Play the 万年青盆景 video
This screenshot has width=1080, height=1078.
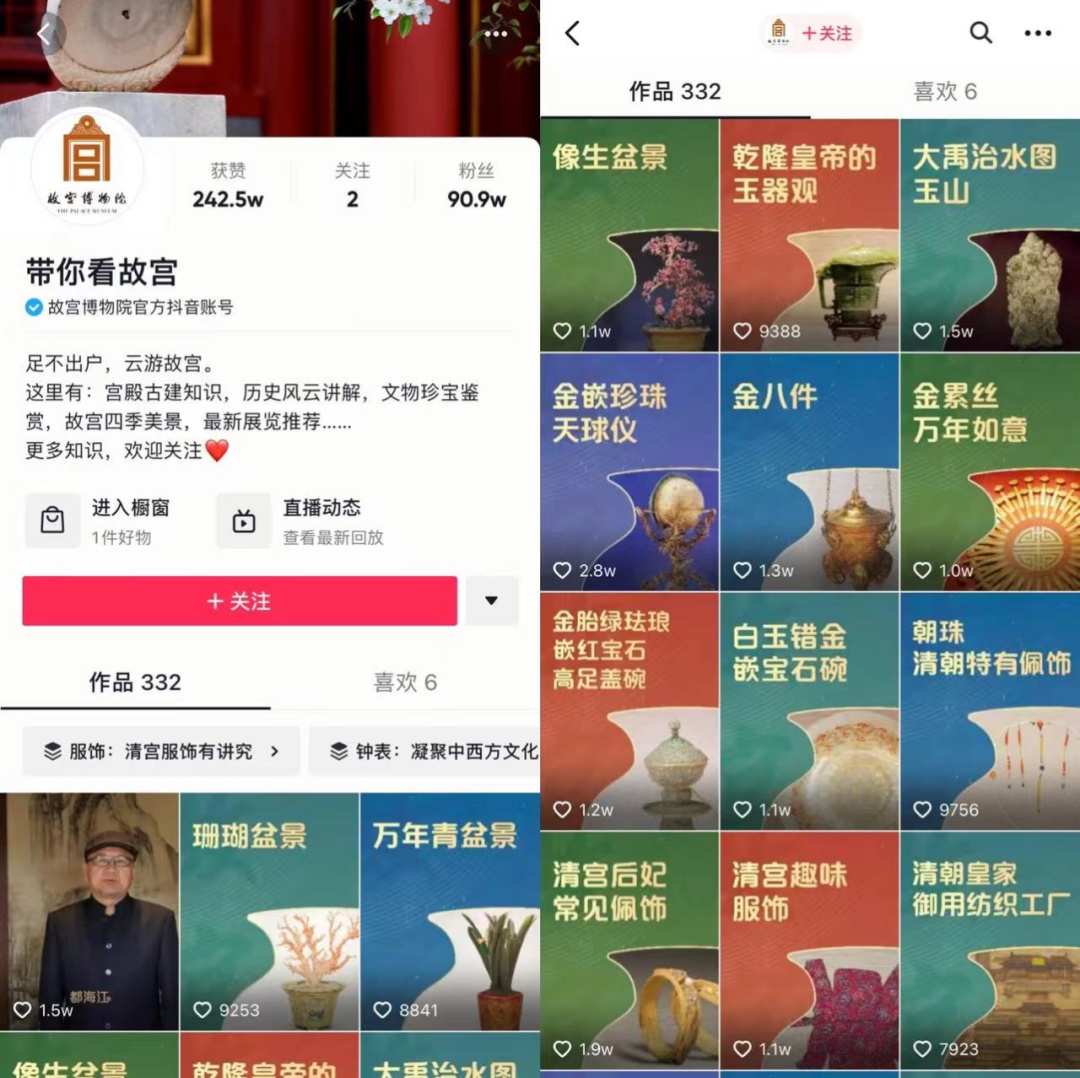[x=449, y=910]
